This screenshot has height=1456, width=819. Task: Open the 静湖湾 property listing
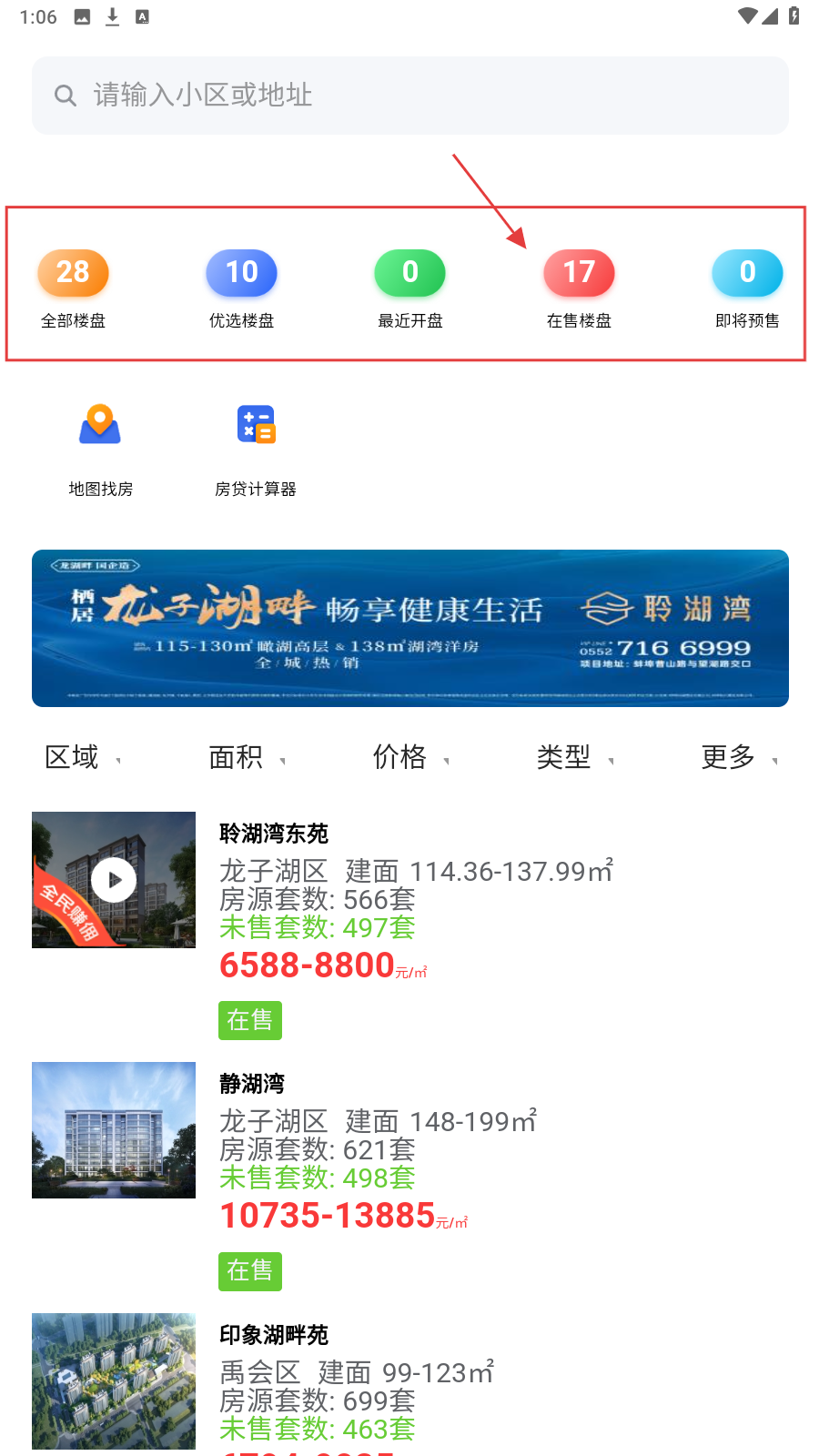pyautogui.click(x=409, y=1174)
